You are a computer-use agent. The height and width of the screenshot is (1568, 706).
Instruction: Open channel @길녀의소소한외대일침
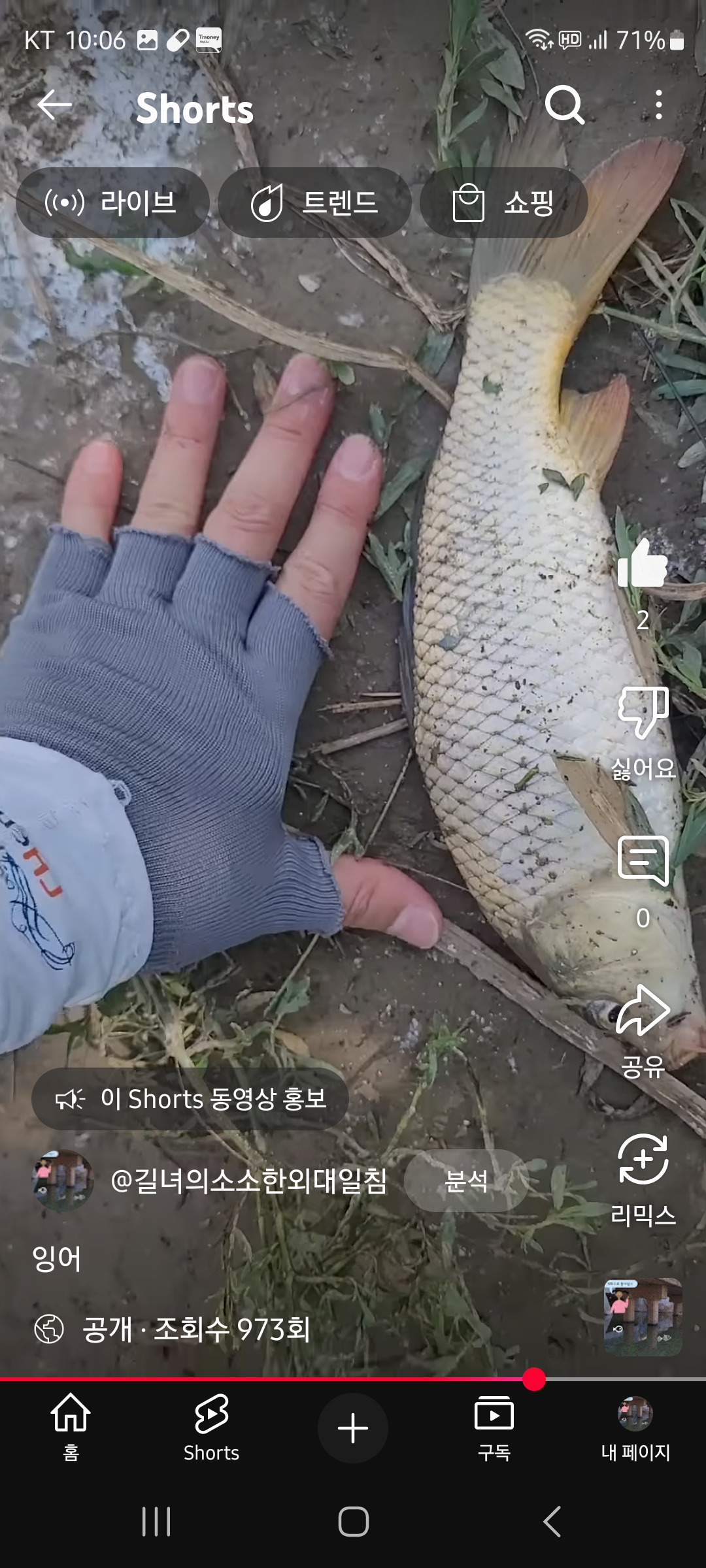[248, 1181]
